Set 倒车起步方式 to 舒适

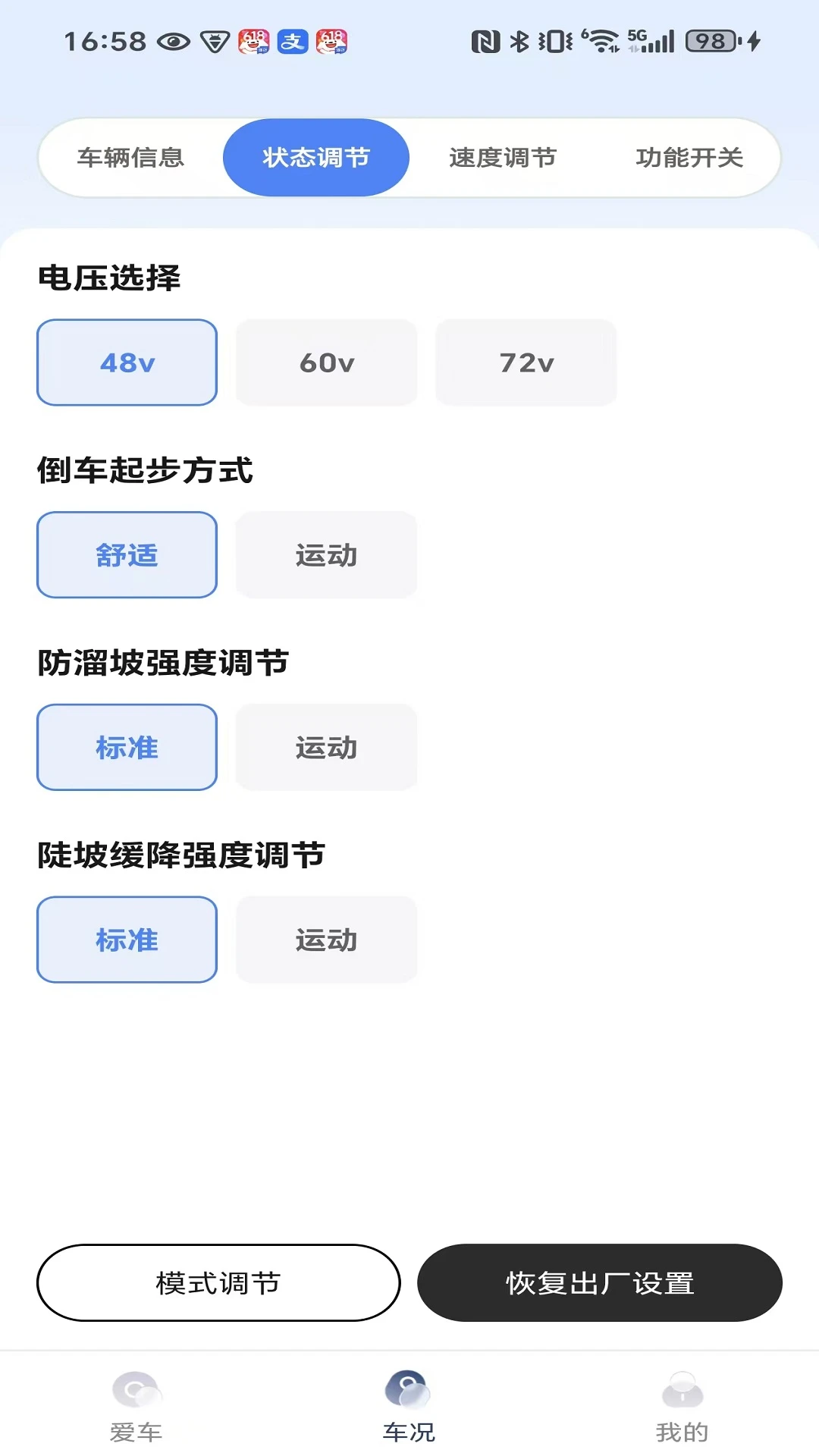pyautogui.click(x=127, y=555)
